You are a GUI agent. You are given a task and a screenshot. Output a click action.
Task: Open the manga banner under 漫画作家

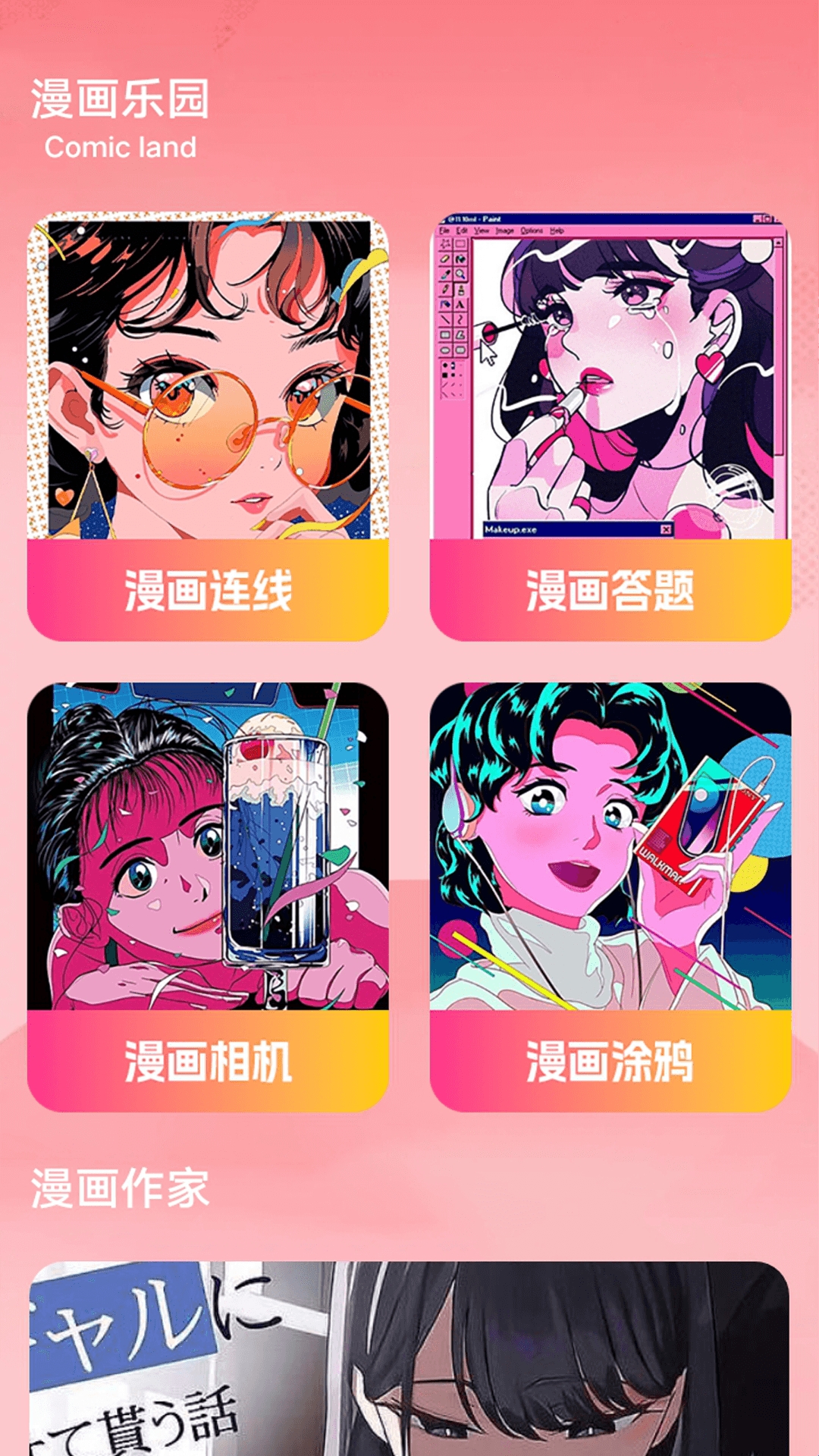coord(409,1357)
